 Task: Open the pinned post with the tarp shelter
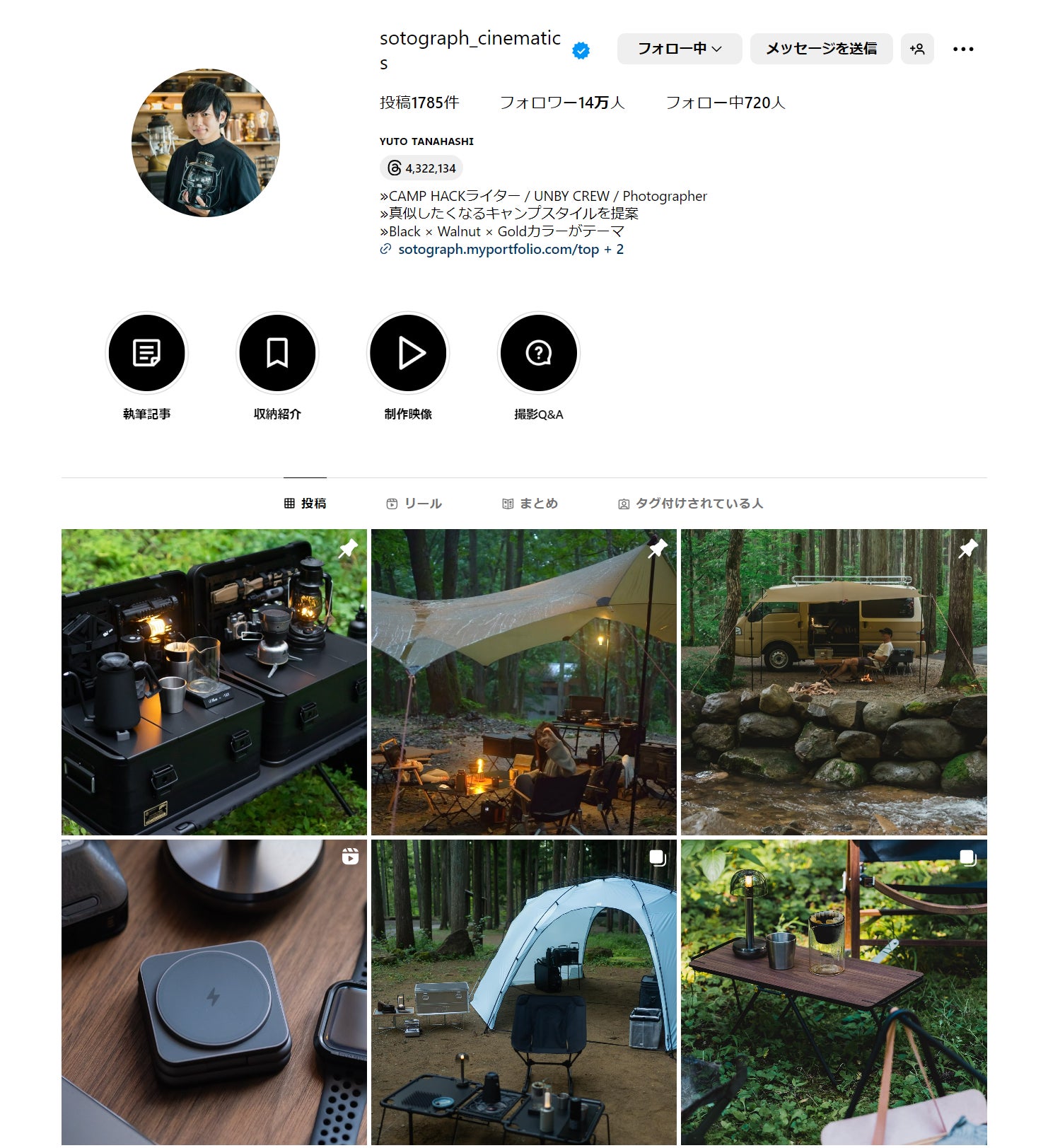(x=523, y=682)
